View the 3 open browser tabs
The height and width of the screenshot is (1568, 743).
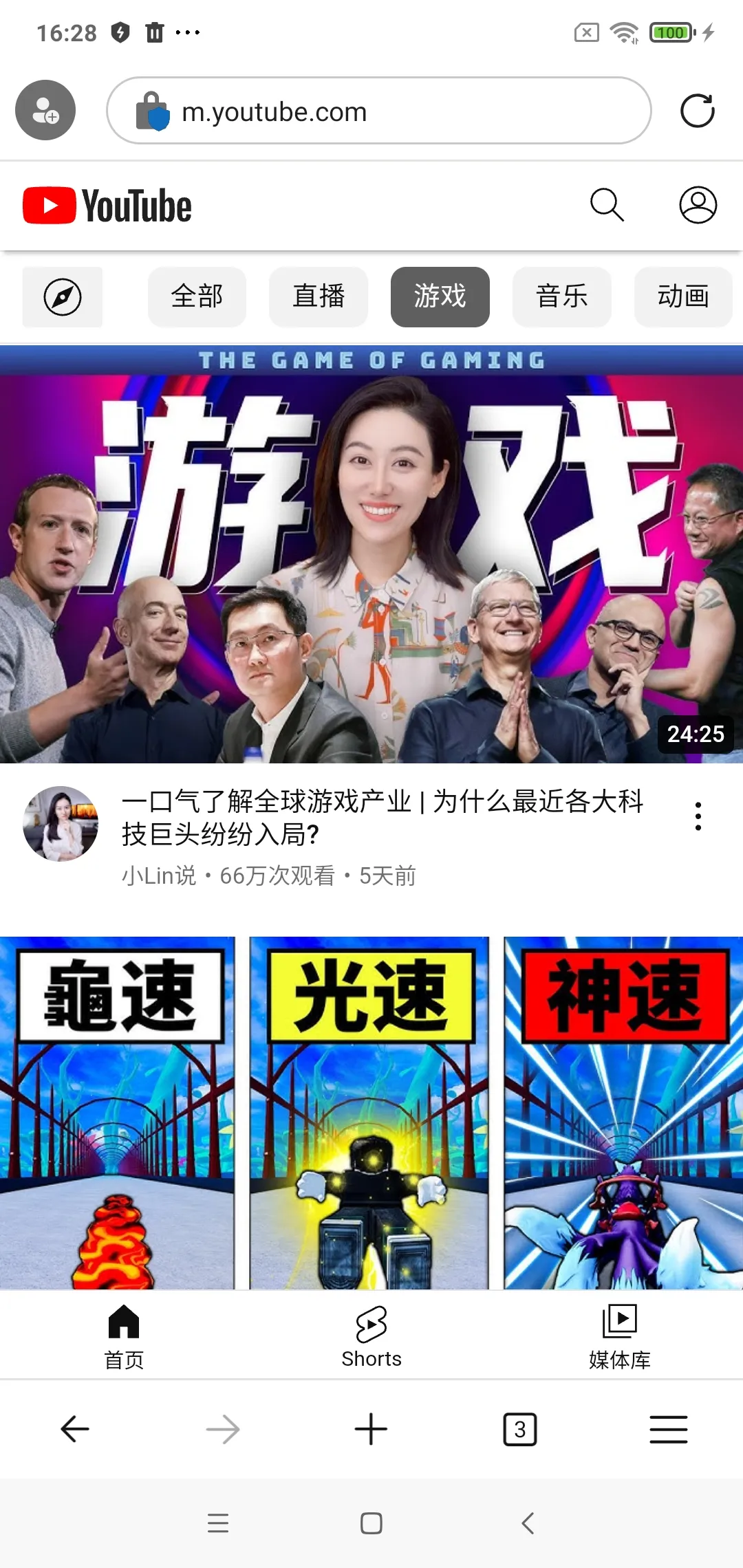pyautogui.click(x=519, y=1430)
